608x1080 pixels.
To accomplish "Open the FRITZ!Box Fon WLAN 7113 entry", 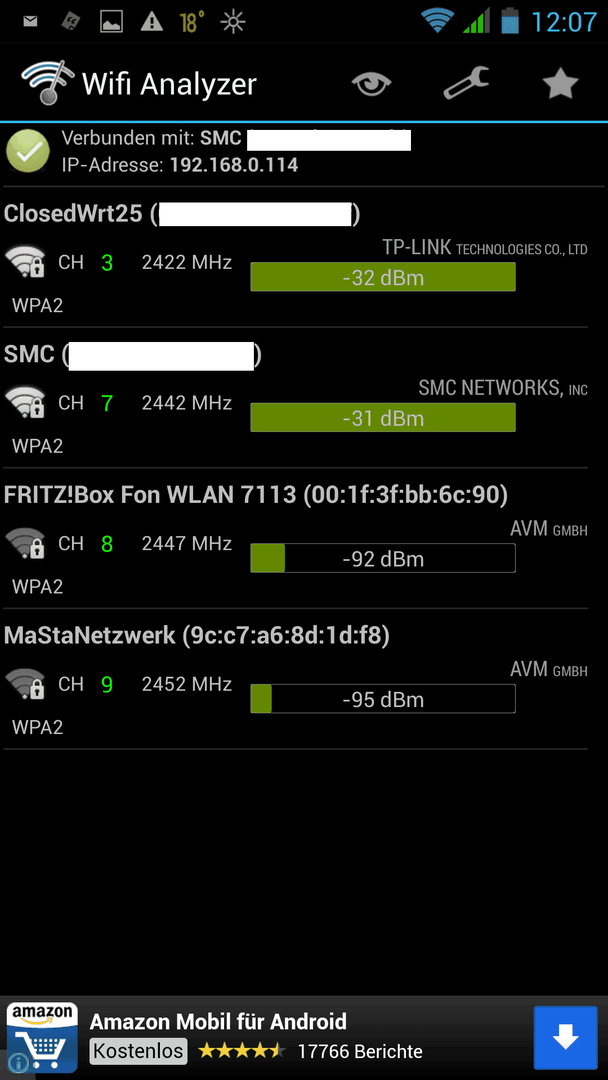I will tap(295, 539).
